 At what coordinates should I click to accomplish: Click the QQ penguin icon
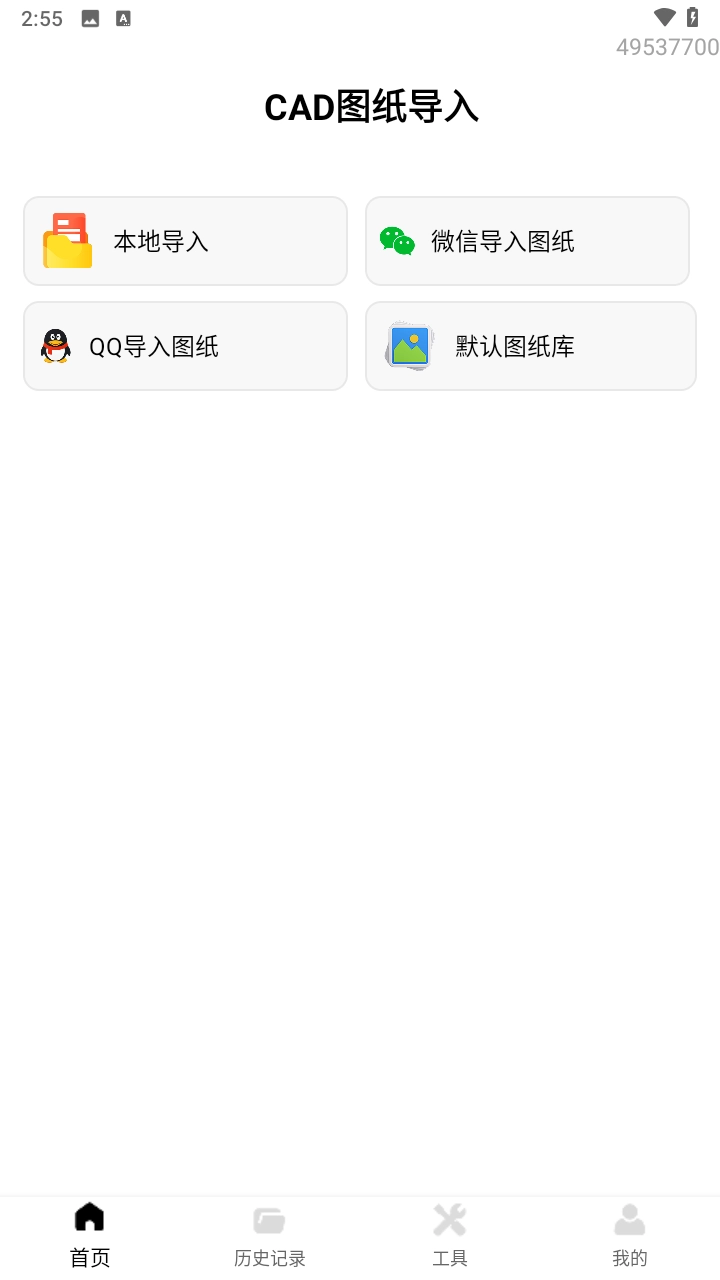point(56,345)
